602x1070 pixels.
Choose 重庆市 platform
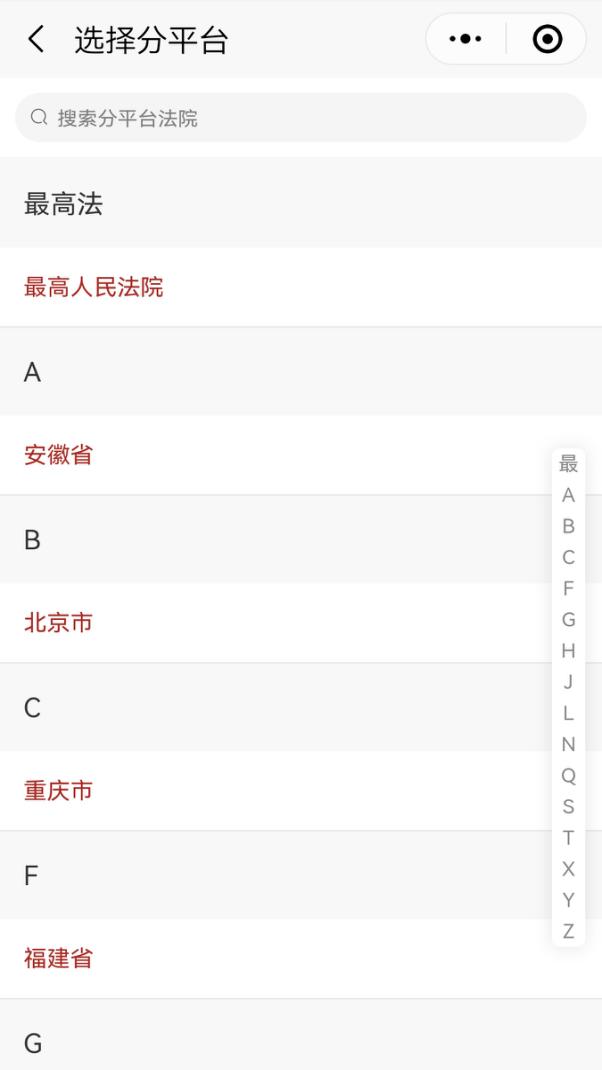tap(58, 791)
